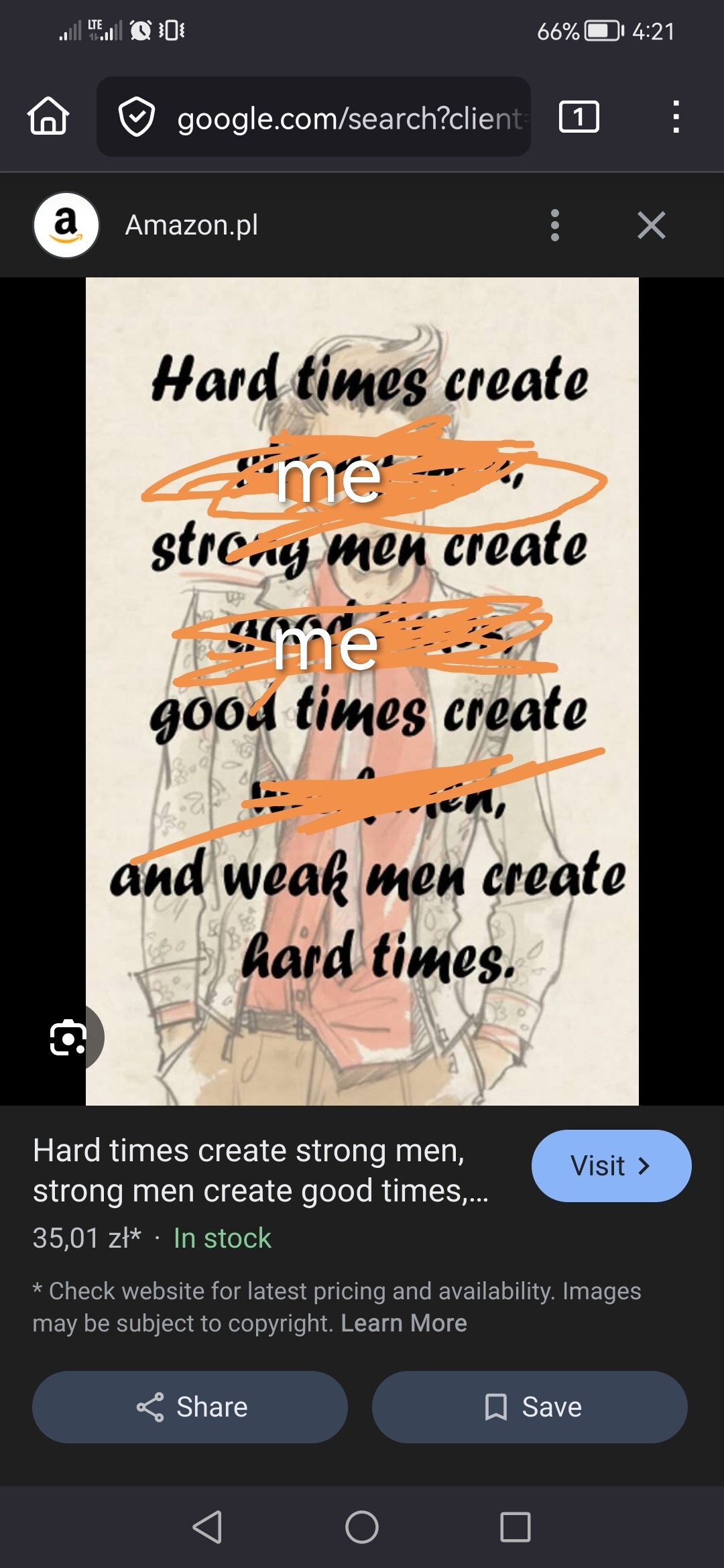
Task: Open the Hard times create strong men title
Action: pos(260,1170)
